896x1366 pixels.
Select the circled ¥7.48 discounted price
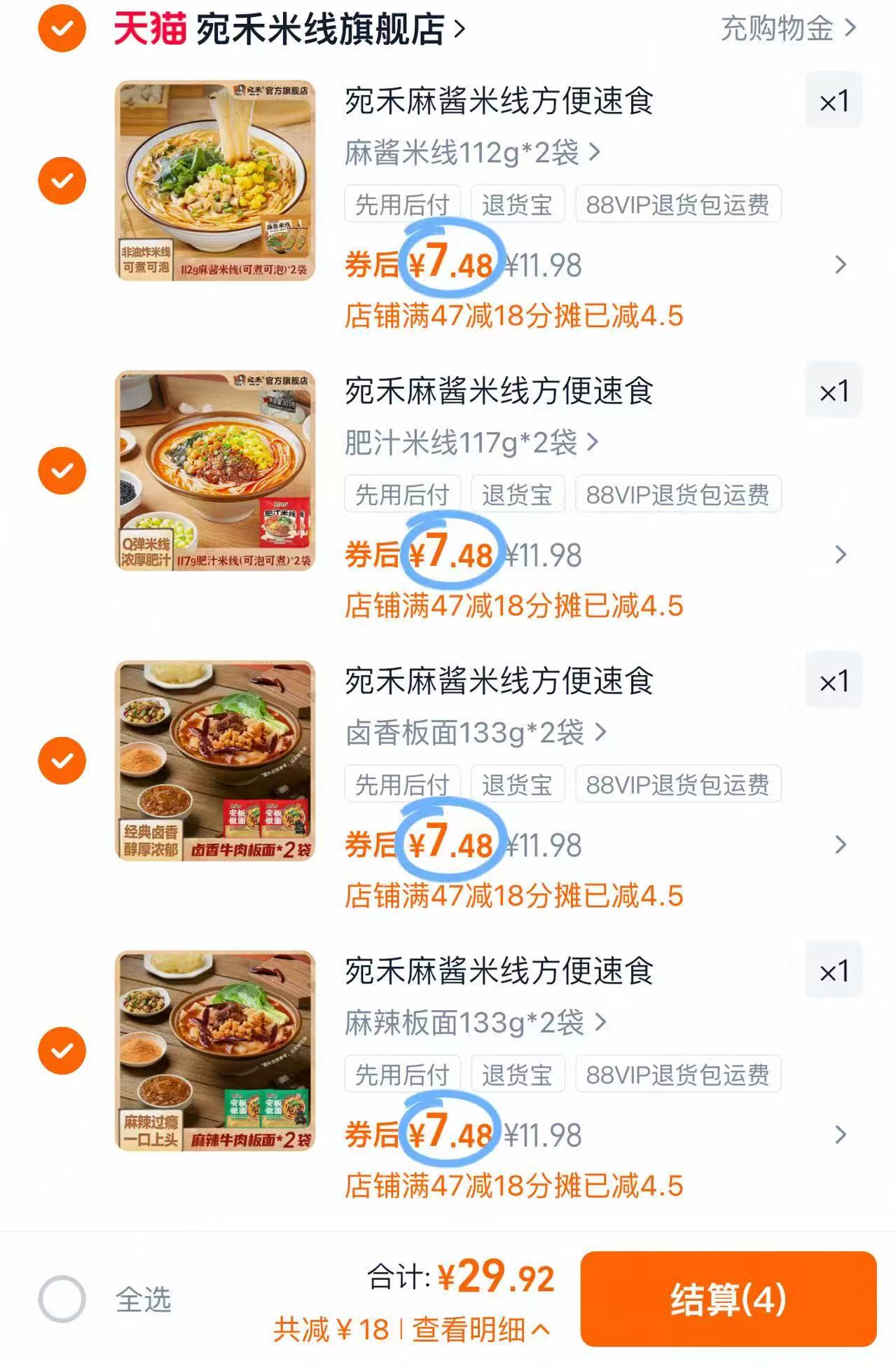451,265
